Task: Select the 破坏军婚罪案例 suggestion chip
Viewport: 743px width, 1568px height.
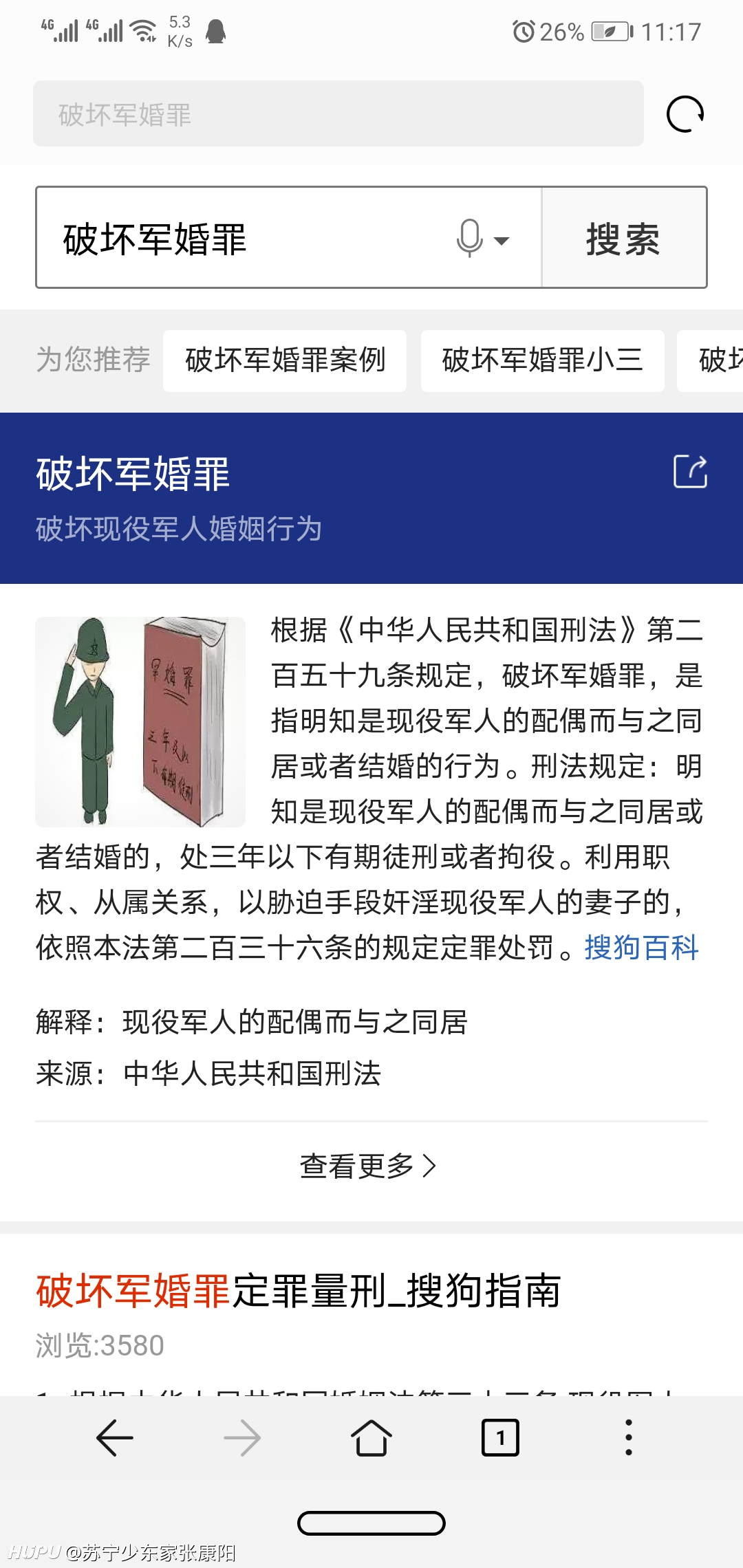Action: (x=285, y=361)
